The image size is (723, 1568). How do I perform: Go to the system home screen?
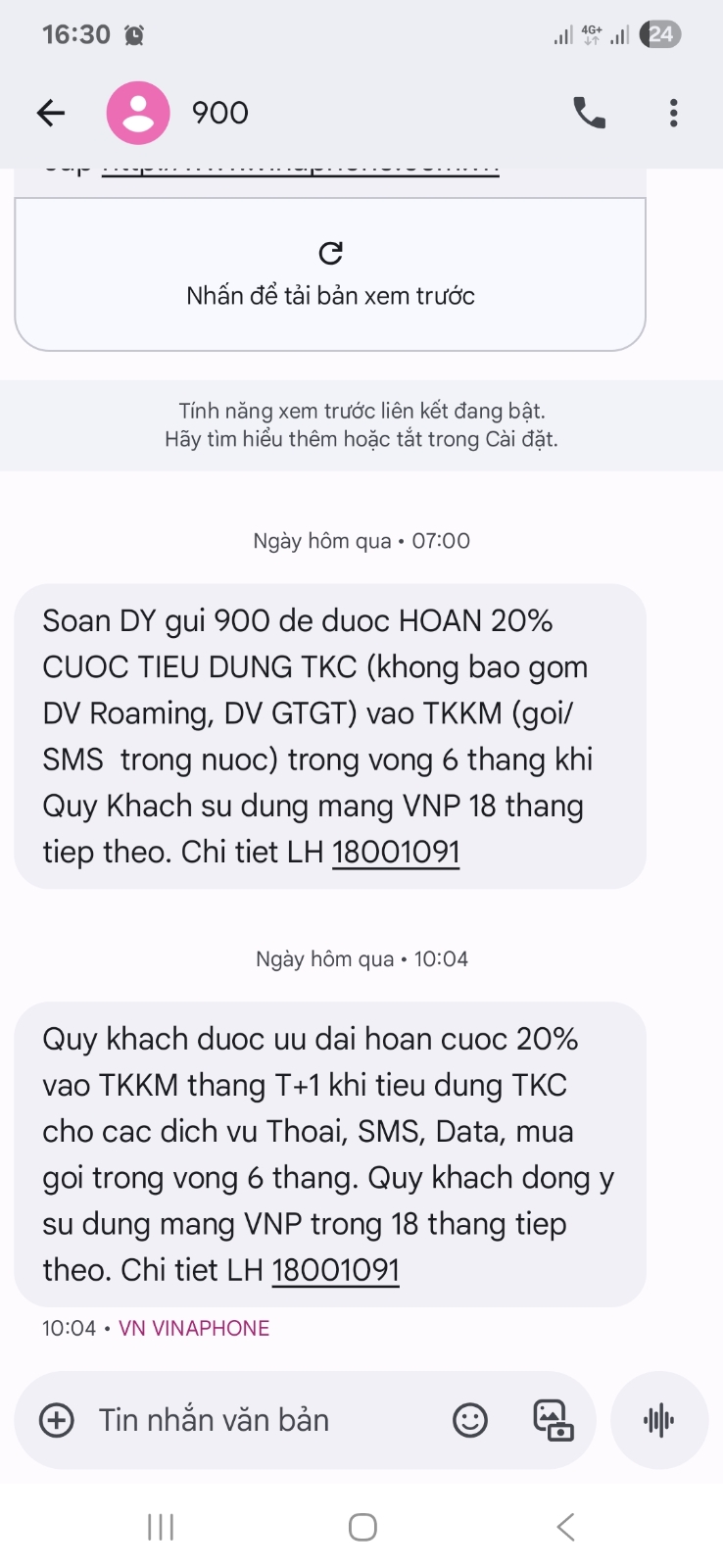pos(362,1527)
